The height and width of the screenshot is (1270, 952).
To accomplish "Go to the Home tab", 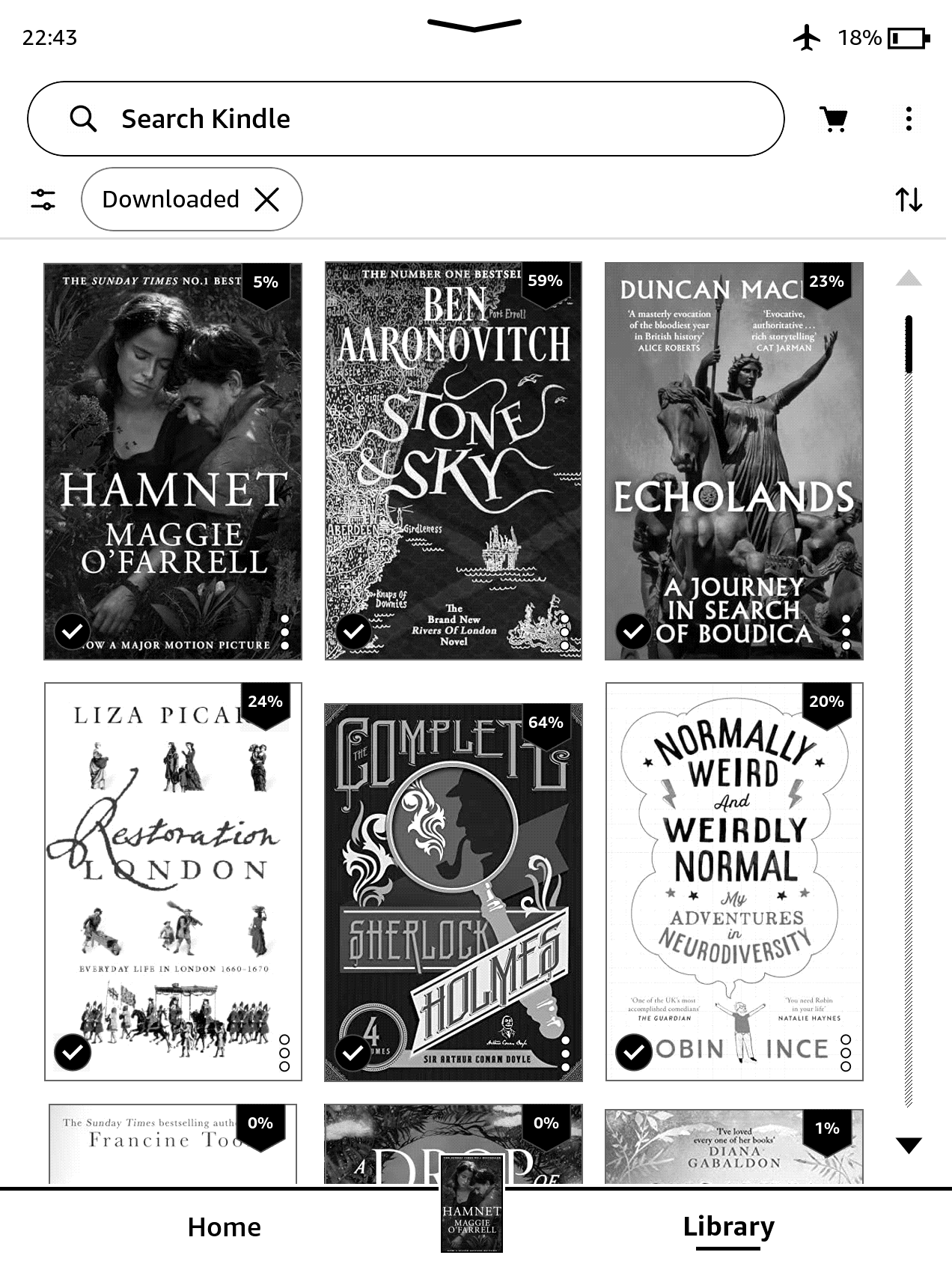I will pos(224,1227).
